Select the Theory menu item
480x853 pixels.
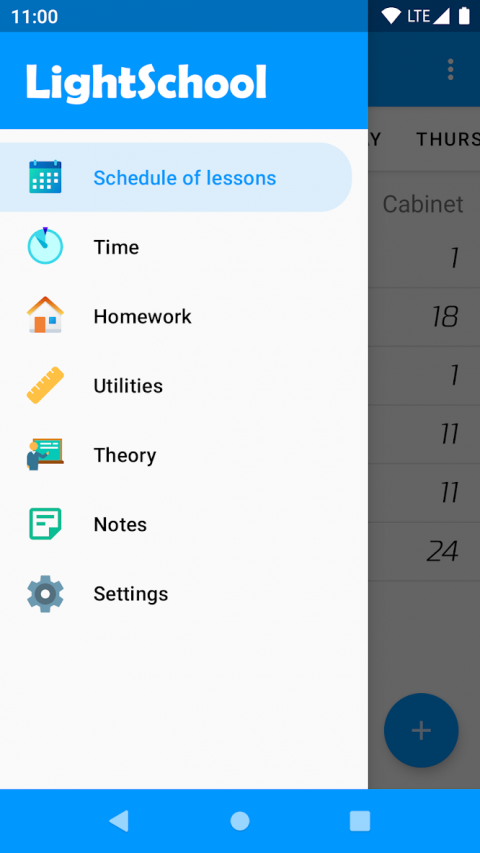(176, 455)
